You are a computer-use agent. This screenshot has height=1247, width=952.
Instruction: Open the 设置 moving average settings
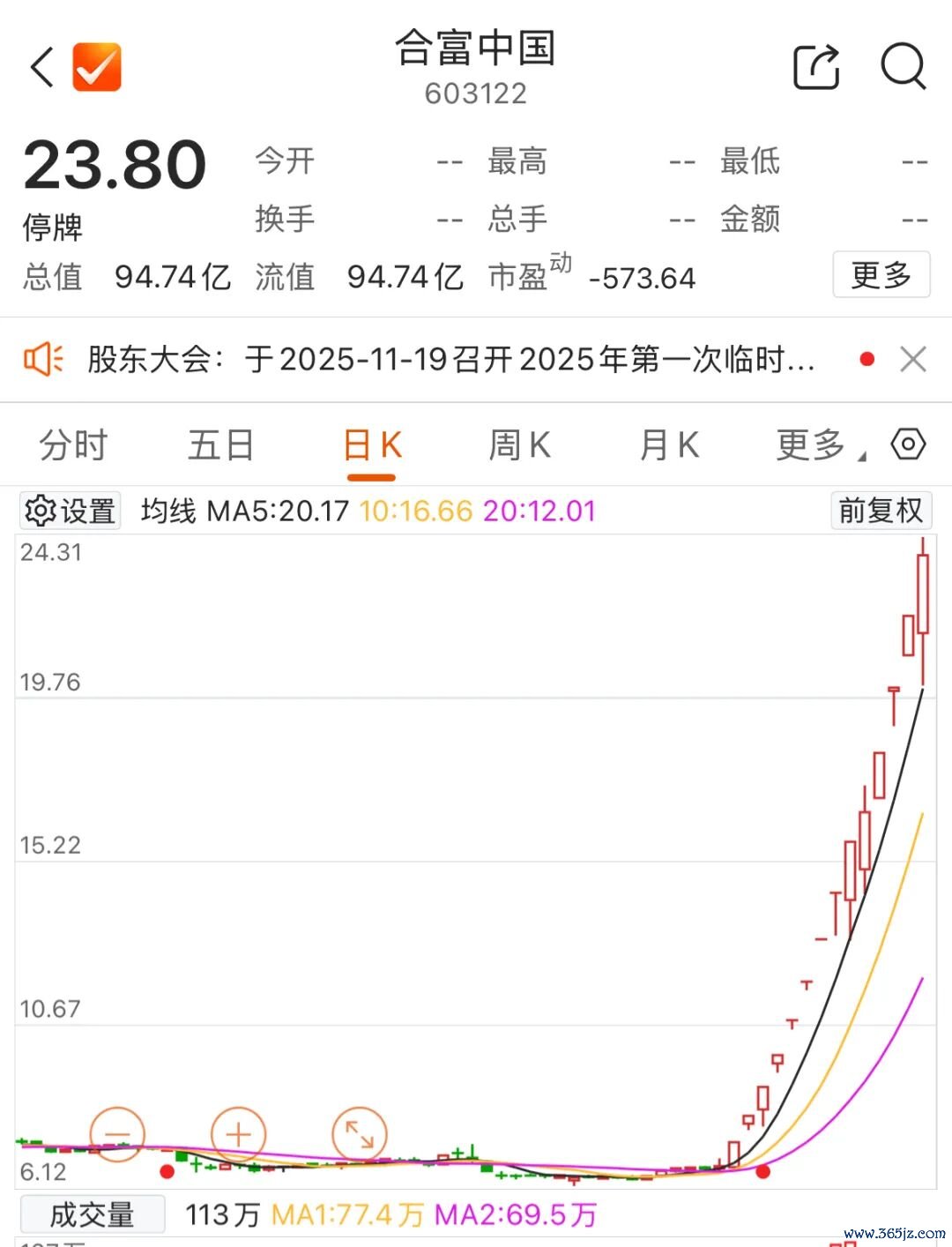point(71,511)
